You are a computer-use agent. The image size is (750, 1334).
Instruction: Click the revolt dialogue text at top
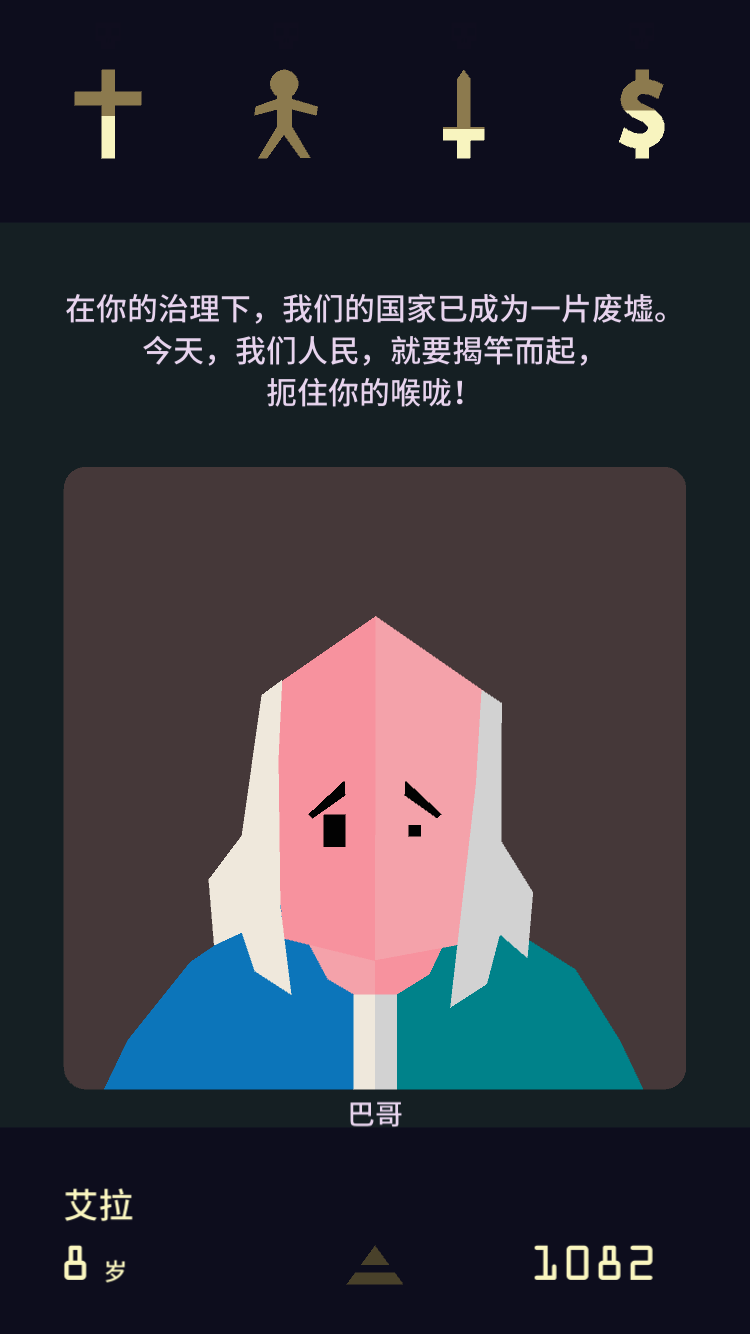tap(374, 348)
